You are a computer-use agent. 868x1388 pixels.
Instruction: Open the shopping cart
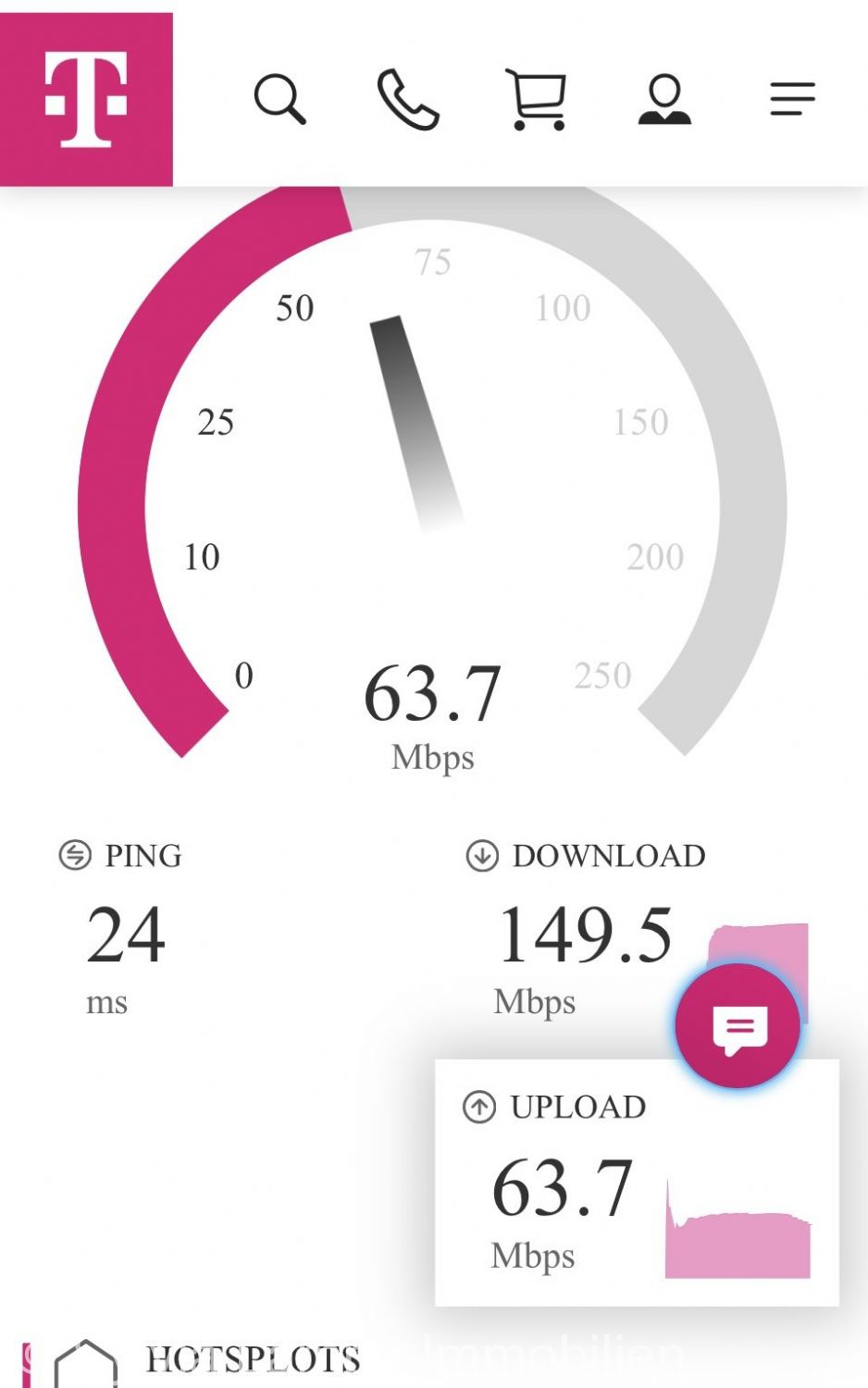tap(536, 99)
